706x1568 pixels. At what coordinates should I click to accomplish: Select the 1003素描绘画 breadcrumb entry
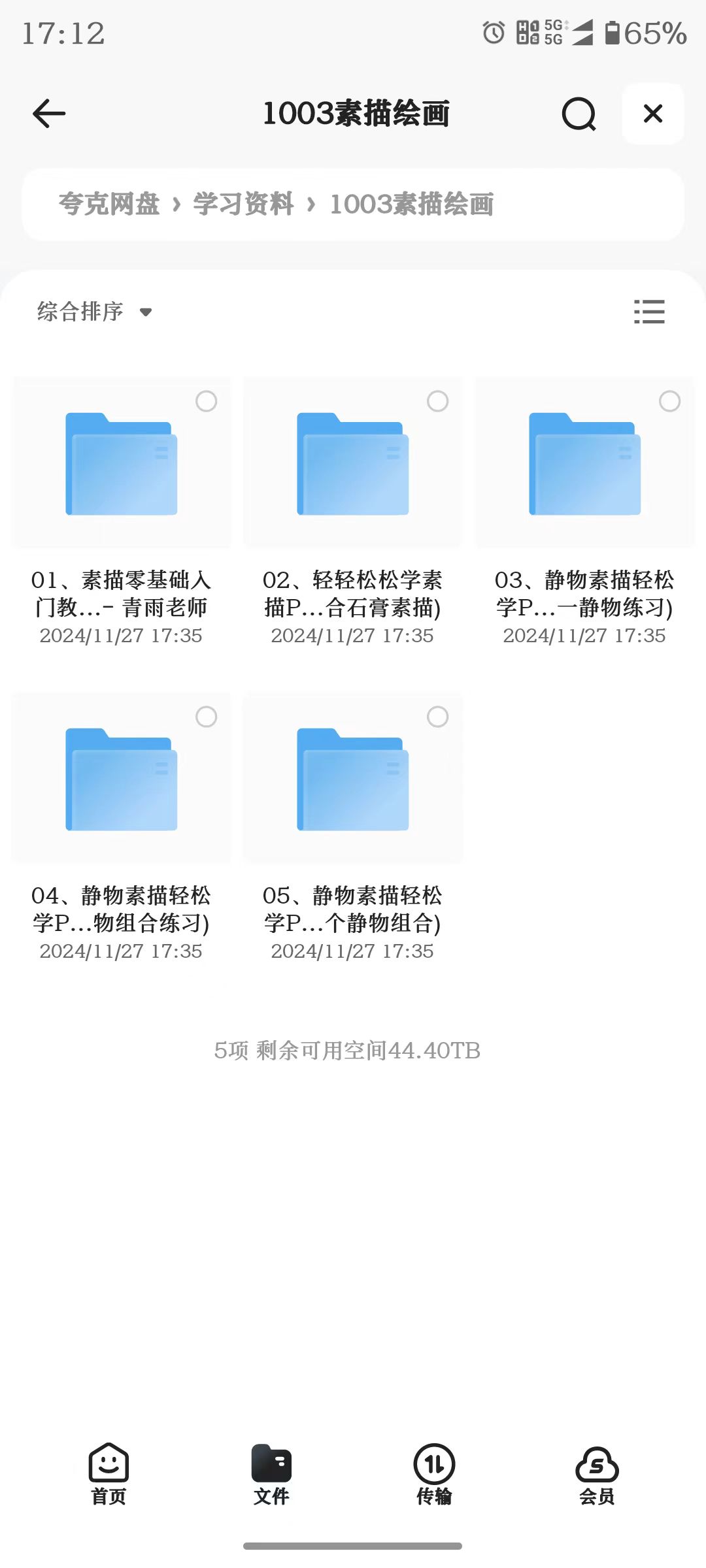tap(412, 204)
